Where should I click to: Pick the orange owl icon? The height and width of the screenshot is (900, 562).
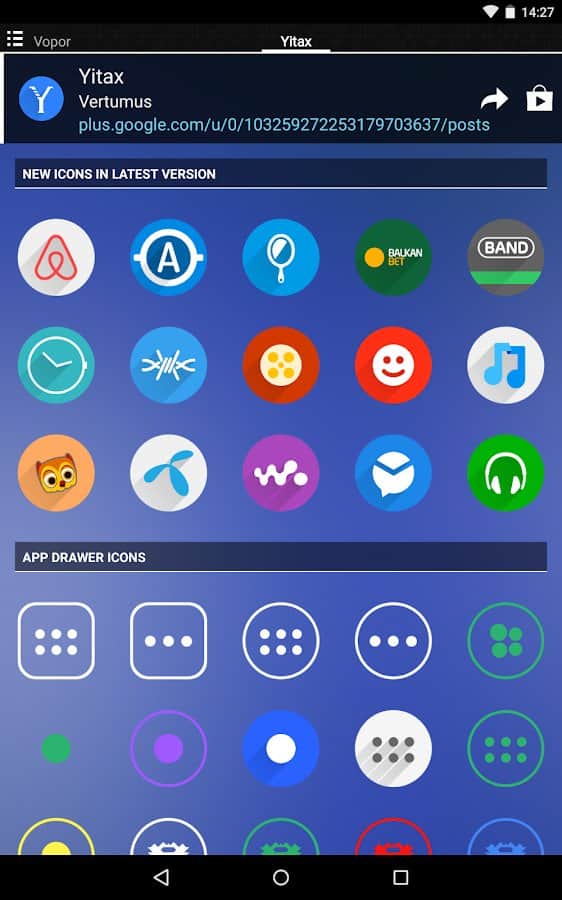point(56,473)
